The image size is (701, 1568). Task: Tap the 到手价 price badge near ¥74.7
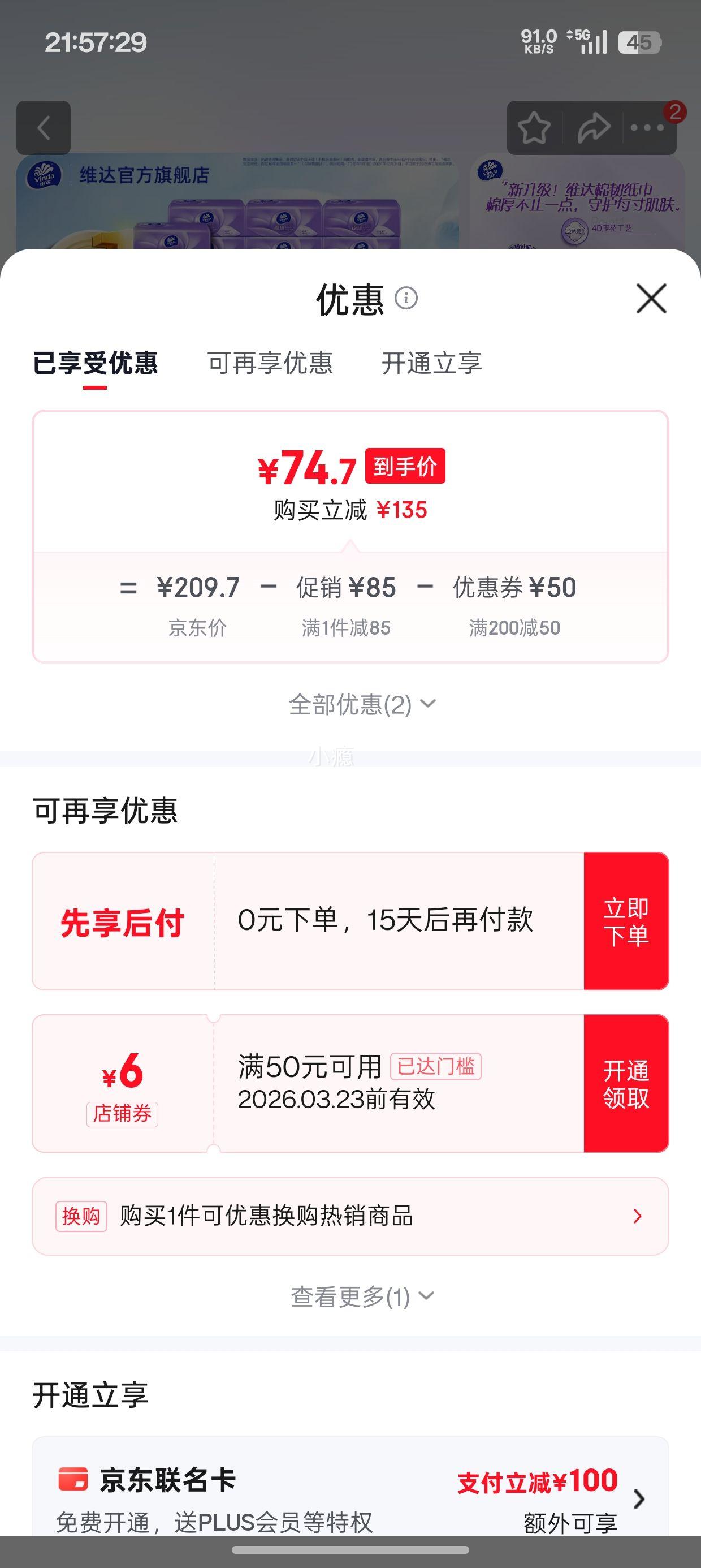click(406, 466)
